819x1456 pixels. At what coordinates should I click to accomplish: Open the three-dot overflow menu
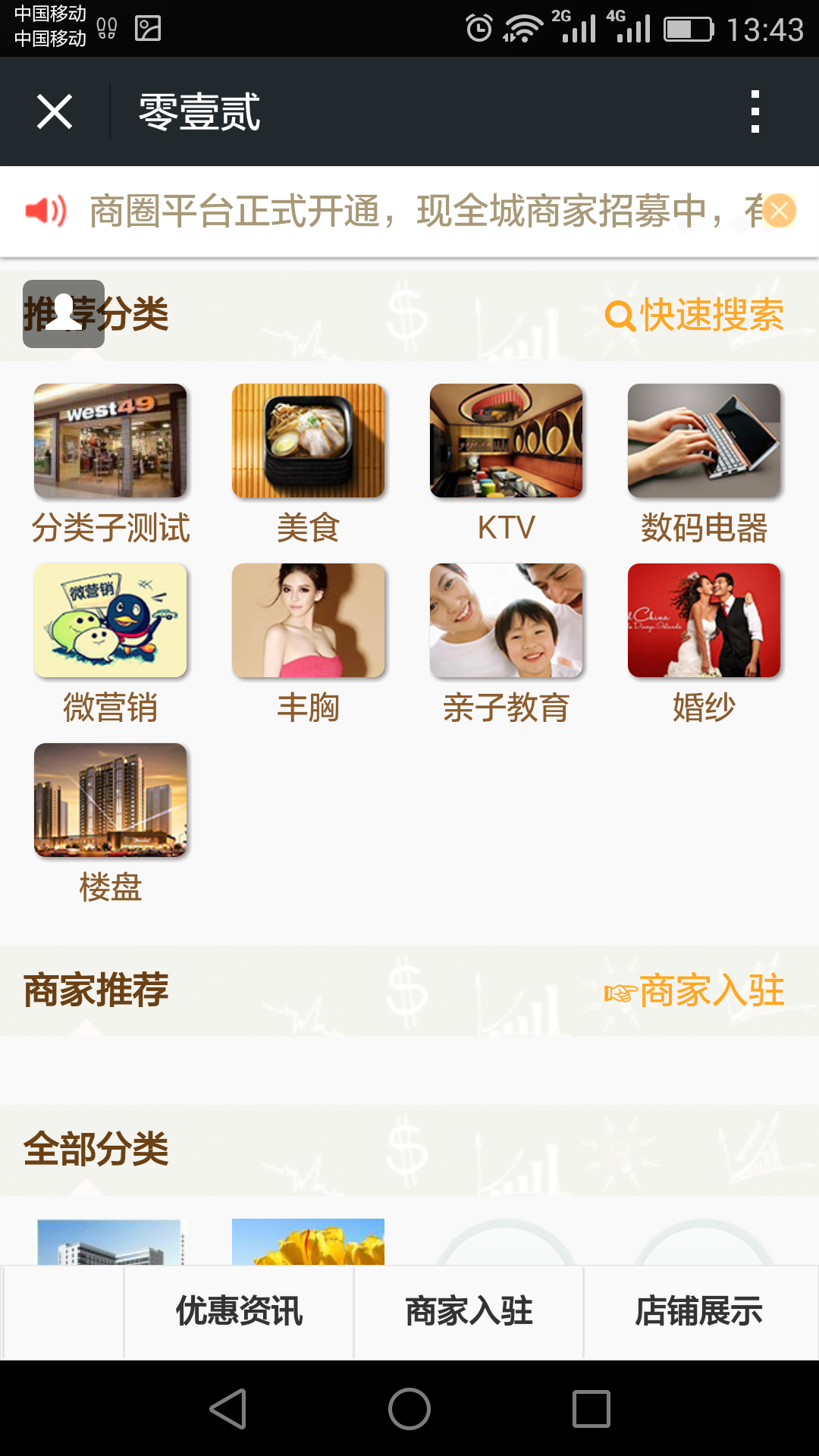[755, 112]
